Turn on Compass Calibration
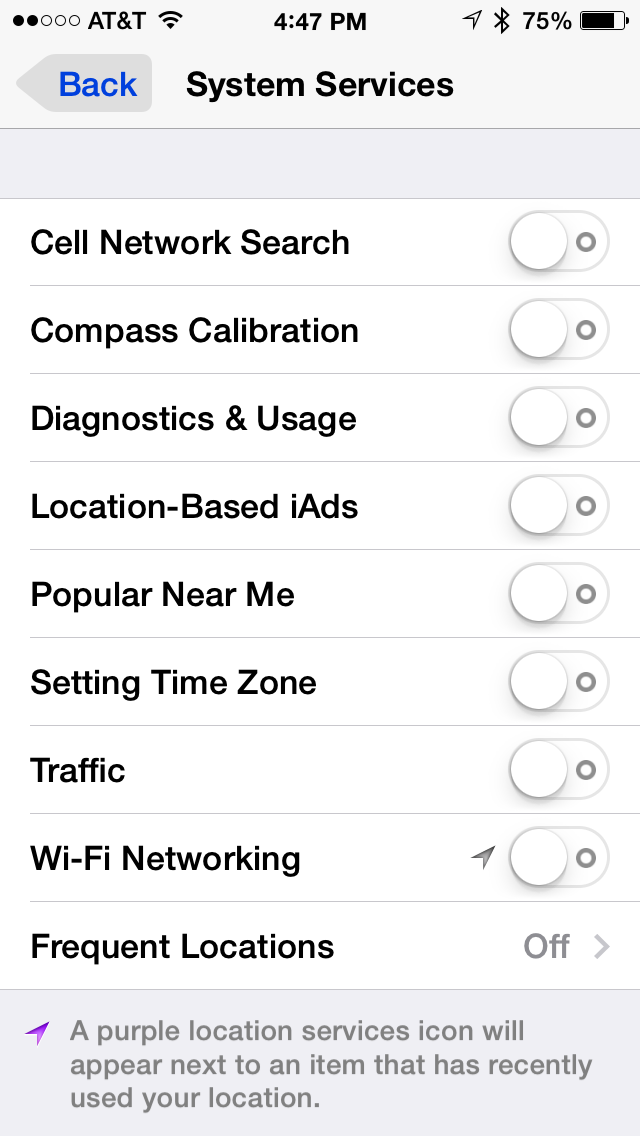 click(559, 330)
